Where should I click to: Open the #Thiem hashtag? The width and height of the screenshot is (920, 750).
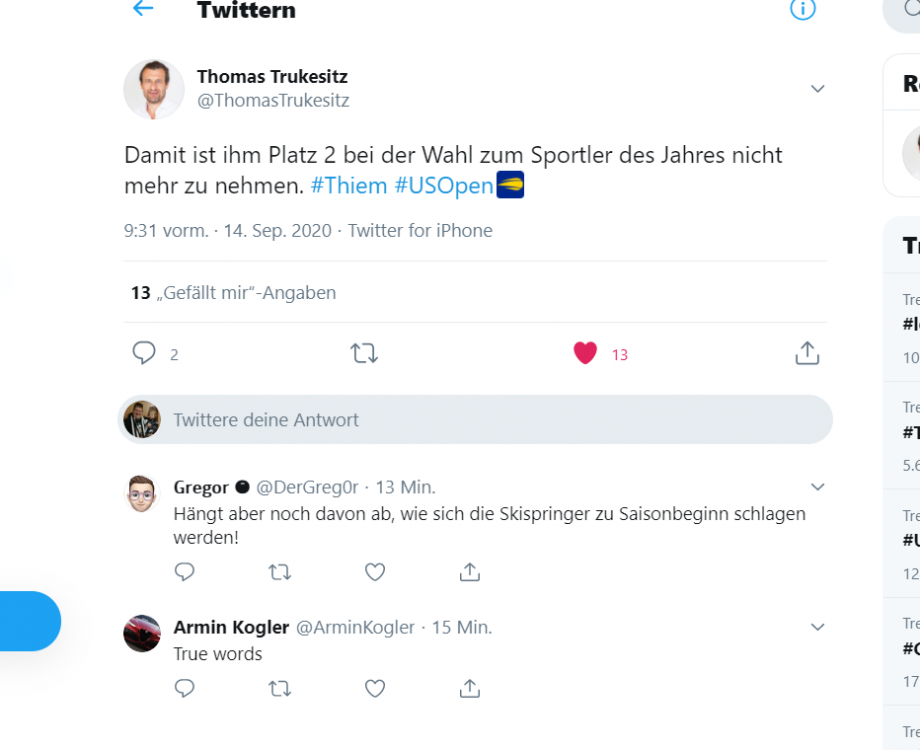click(x=349, y=186)
